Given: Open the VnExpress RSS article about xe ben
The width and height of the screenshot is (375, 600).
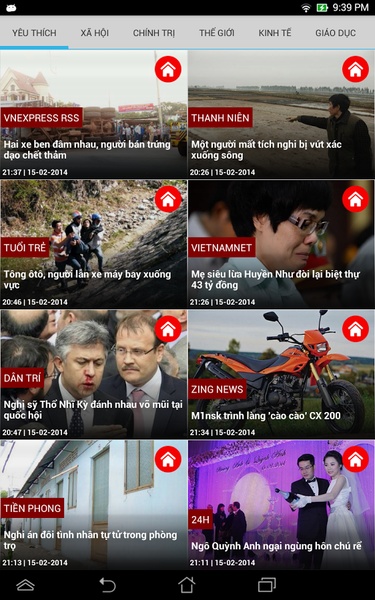Looking at the screenshot, I should point(93,114).
